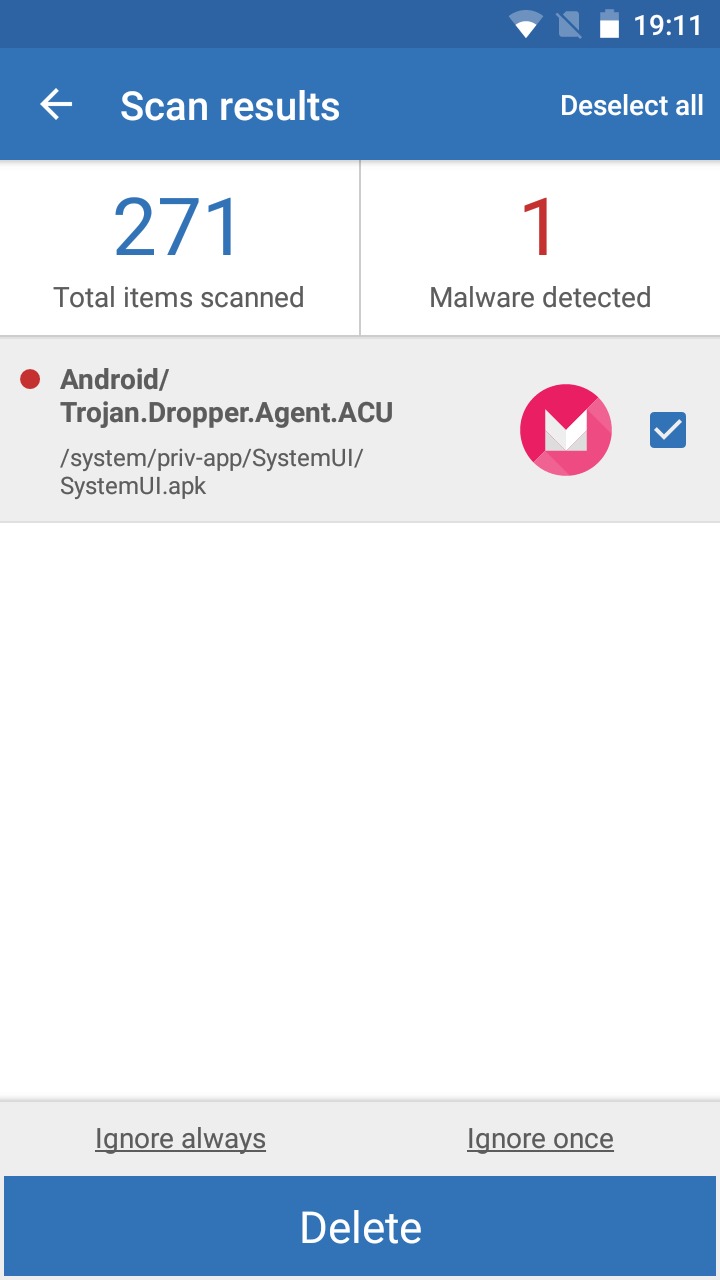Image resolution: width=720 pixels, height=1280 pixels.
Task: Choose Ignore always
Action: pos(180,1139)
